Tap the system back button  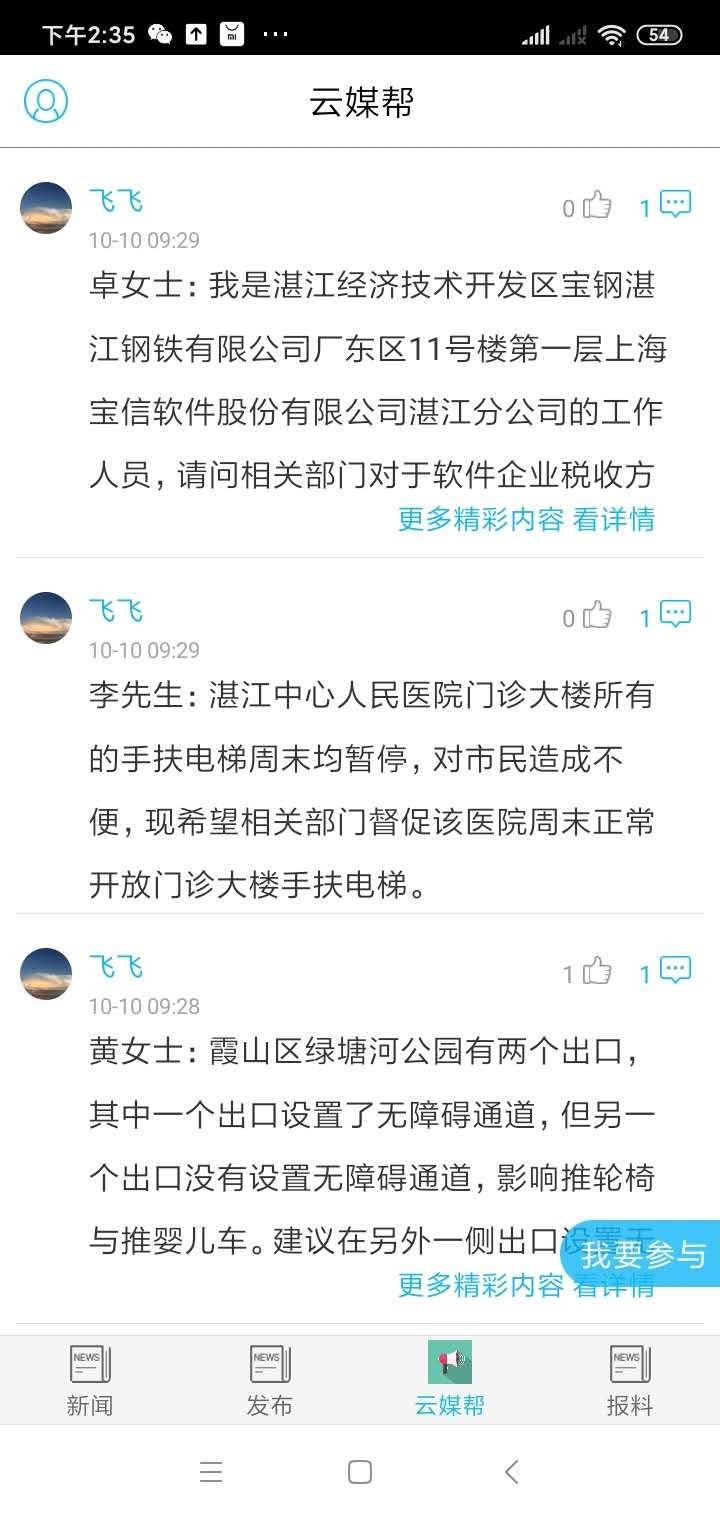pyautogui.click(x=511, y=1471)
